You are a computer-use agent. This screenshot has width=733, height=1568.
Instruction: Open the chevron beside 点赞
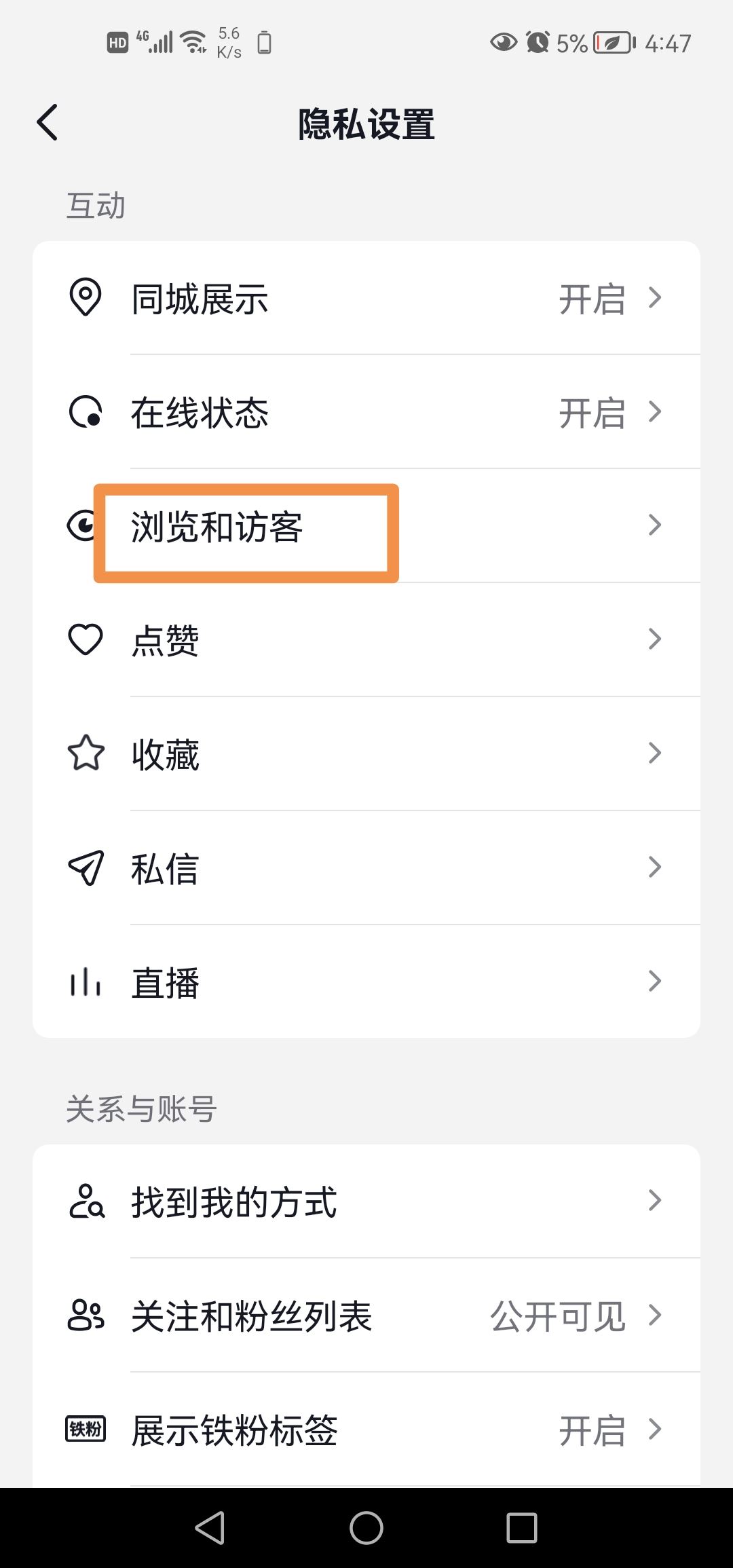click(654, 639)
